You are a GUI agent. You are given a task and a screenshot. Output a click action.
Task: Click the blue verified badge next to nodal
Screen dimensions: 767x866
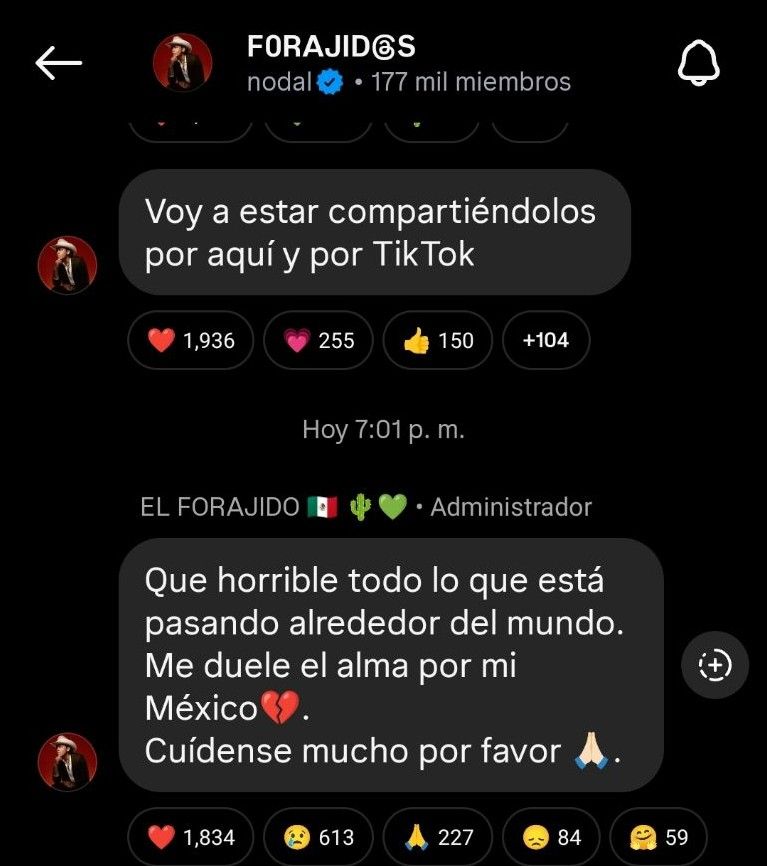click(x=326, y=83)
